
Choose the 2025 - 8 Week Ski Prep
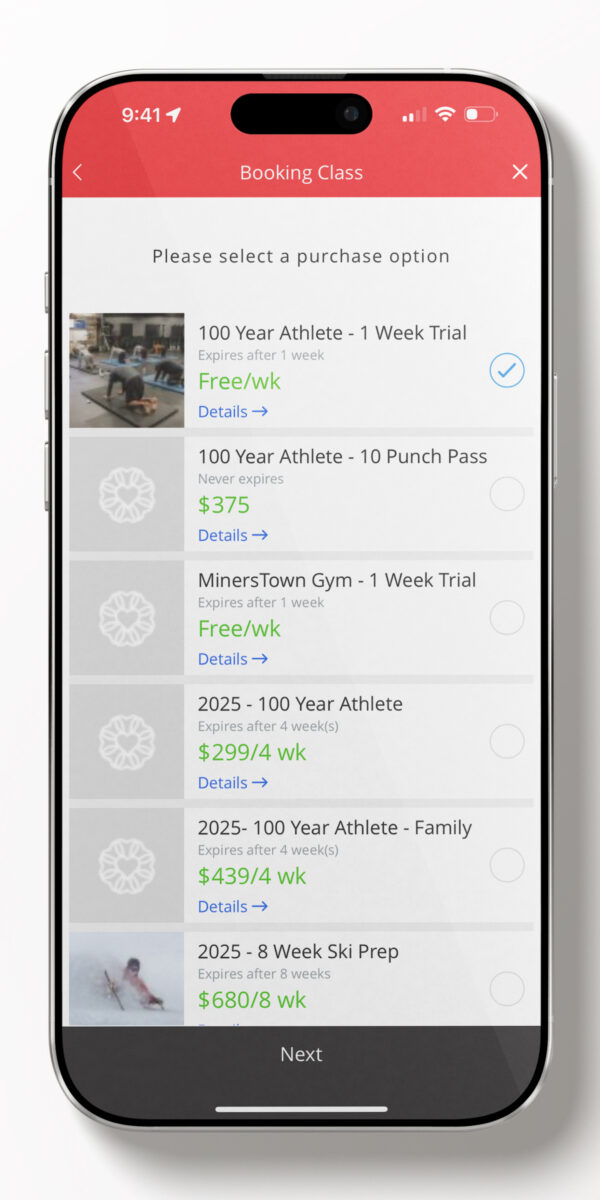coord(507,989)
